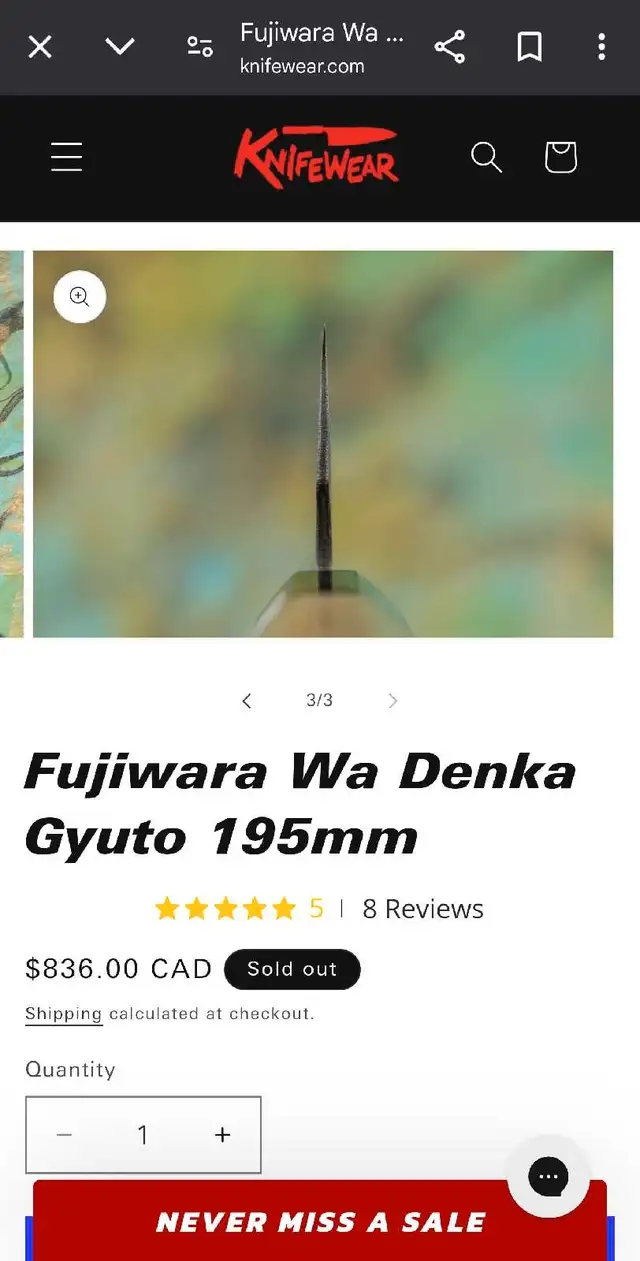The image size is (640, 1261).
Task: Open the Knifewear hamburger menu
Action: (x=67, y=157)
